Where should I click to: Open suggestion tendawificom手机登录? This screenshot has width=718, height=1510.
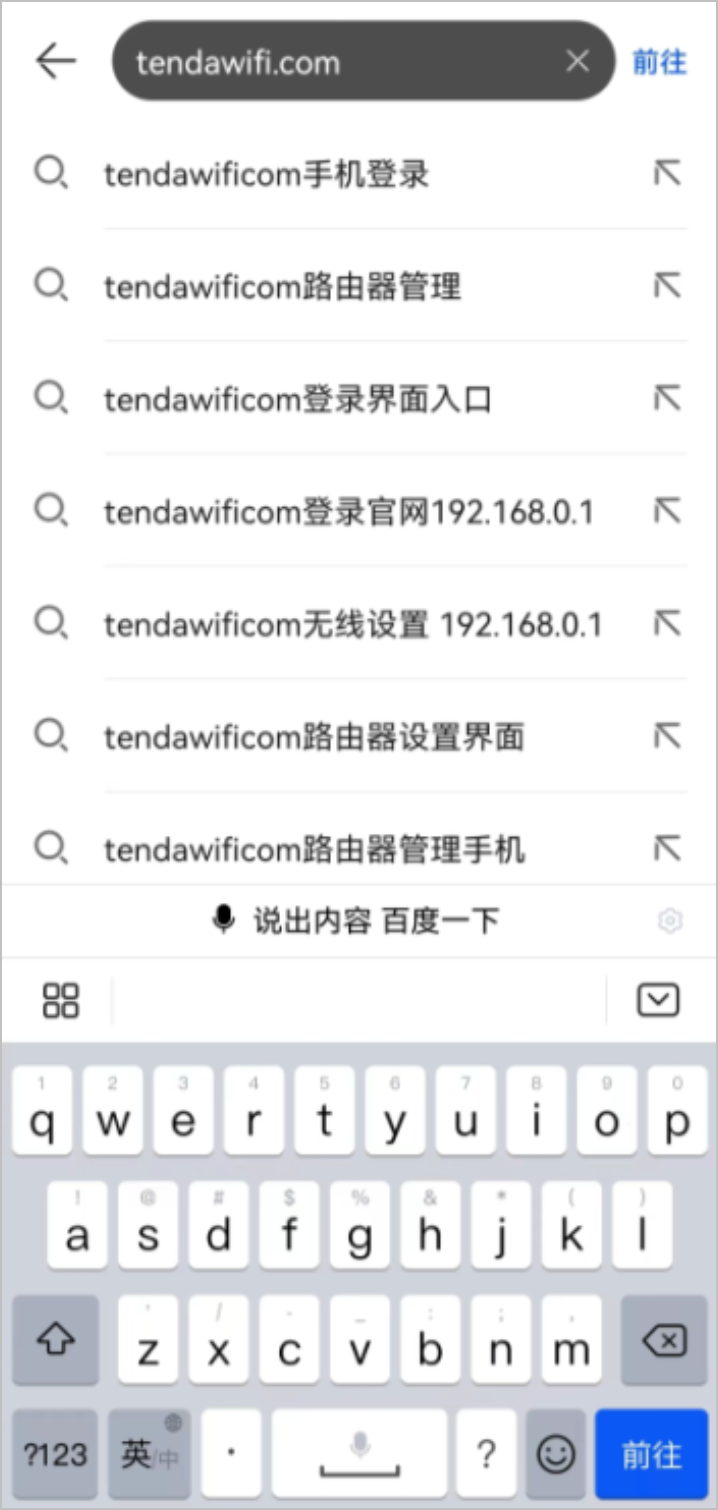[x=267, y=175]
